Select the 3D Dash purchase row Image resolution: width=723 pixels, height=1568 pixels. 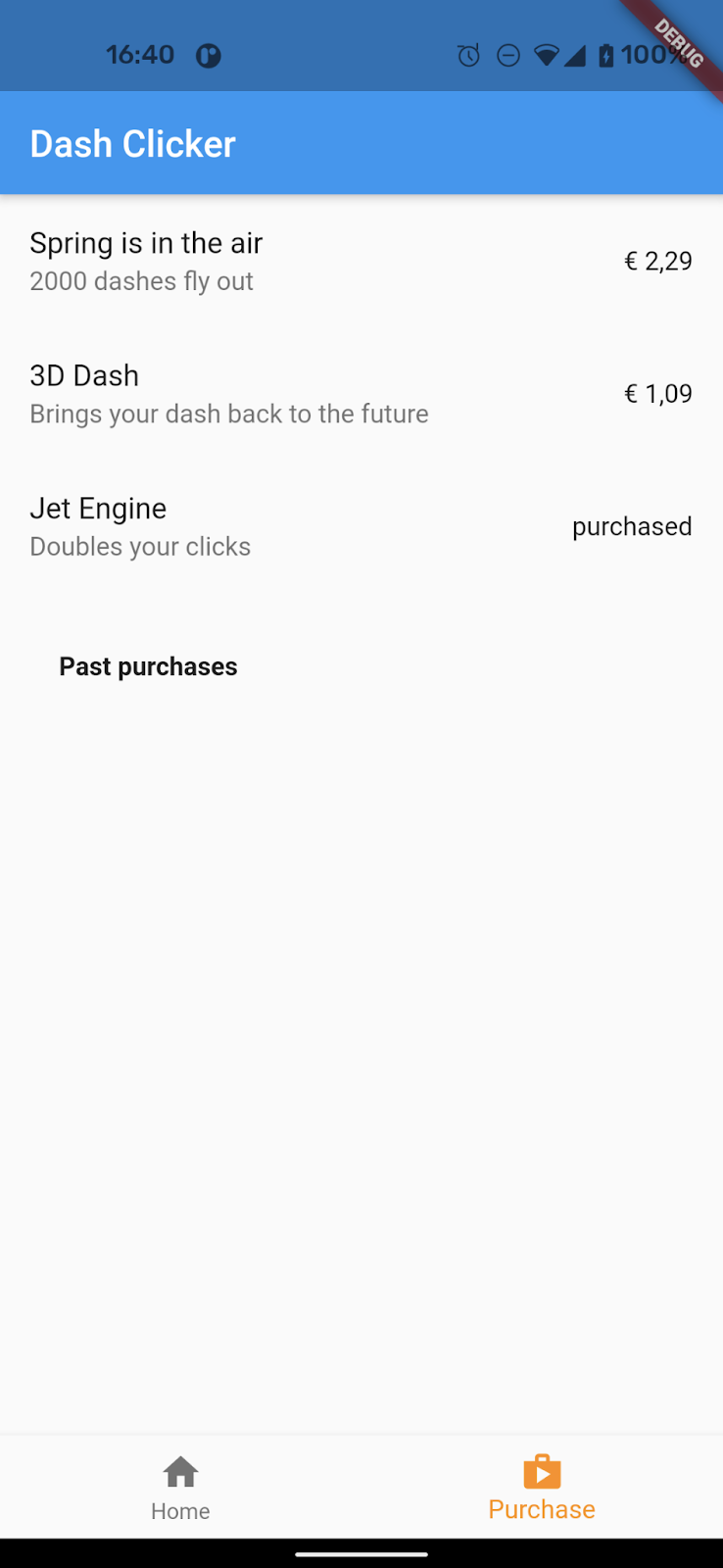pos(361,394)
